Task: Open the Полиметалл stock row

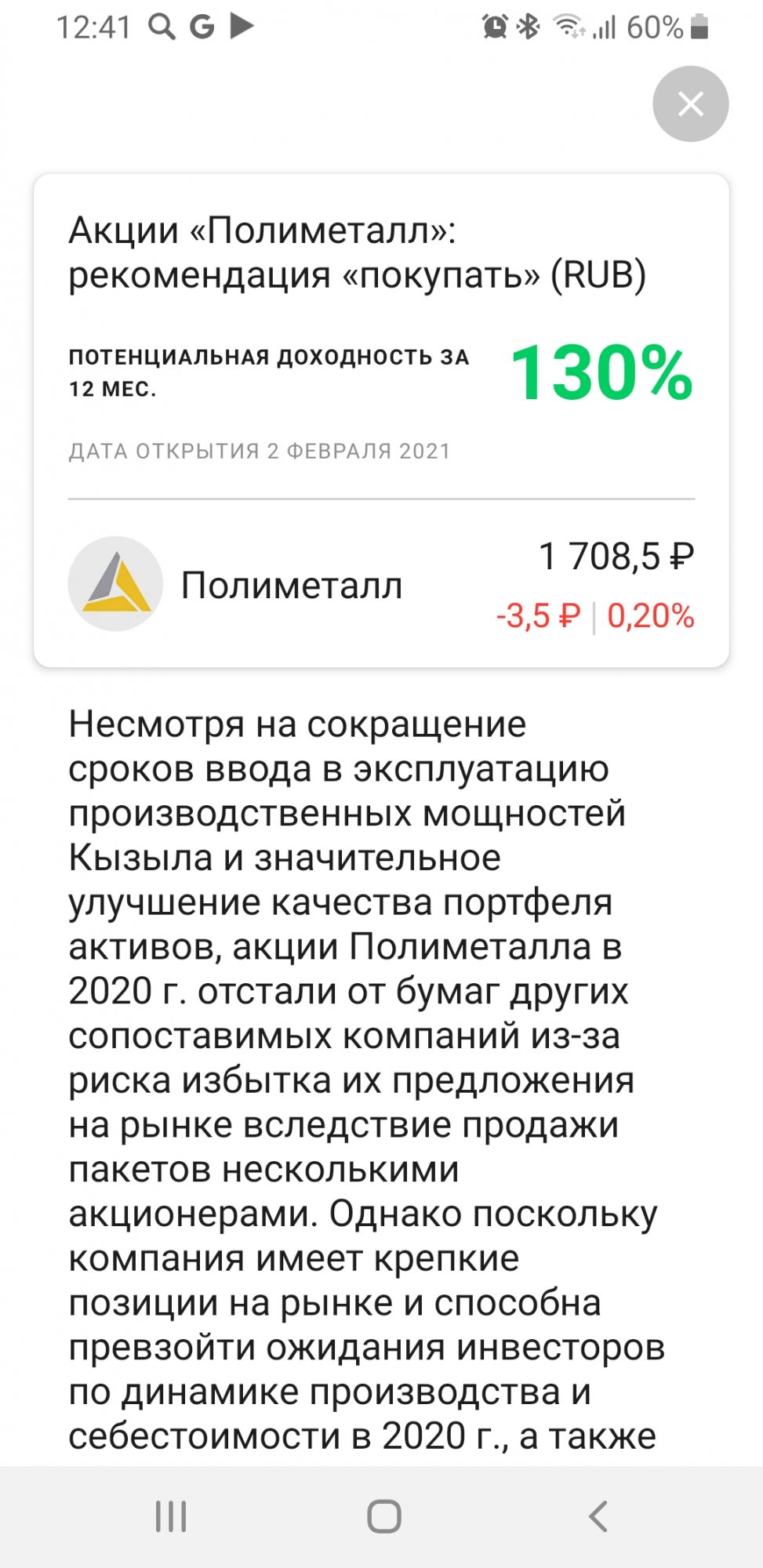Action: click(x=381, y=585)
